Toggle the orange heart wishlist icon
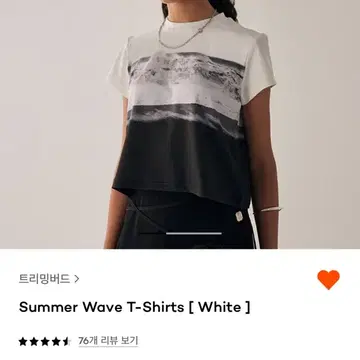Image resolution: width=360 pixels, height=360 pixels. (x=328, y=279)
